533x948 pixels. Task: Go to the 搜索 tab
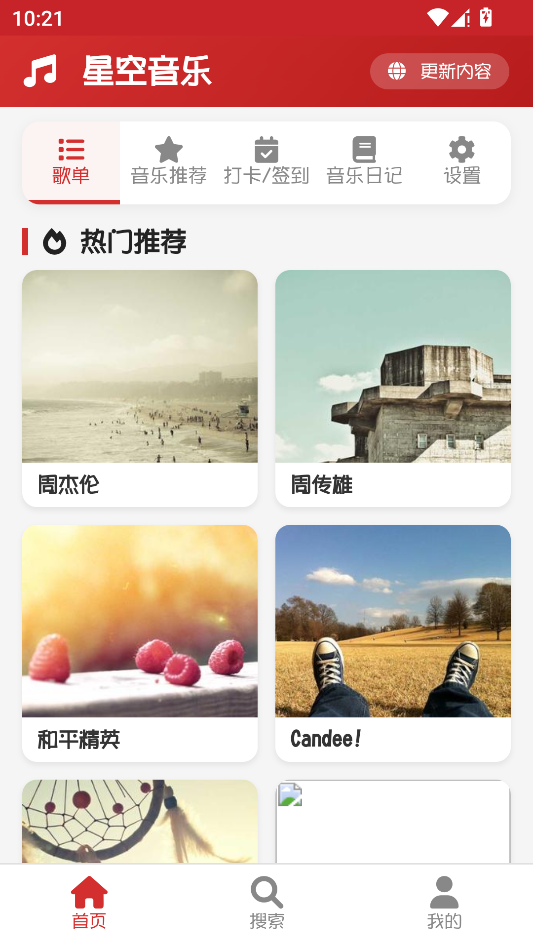tap(266, 903)
